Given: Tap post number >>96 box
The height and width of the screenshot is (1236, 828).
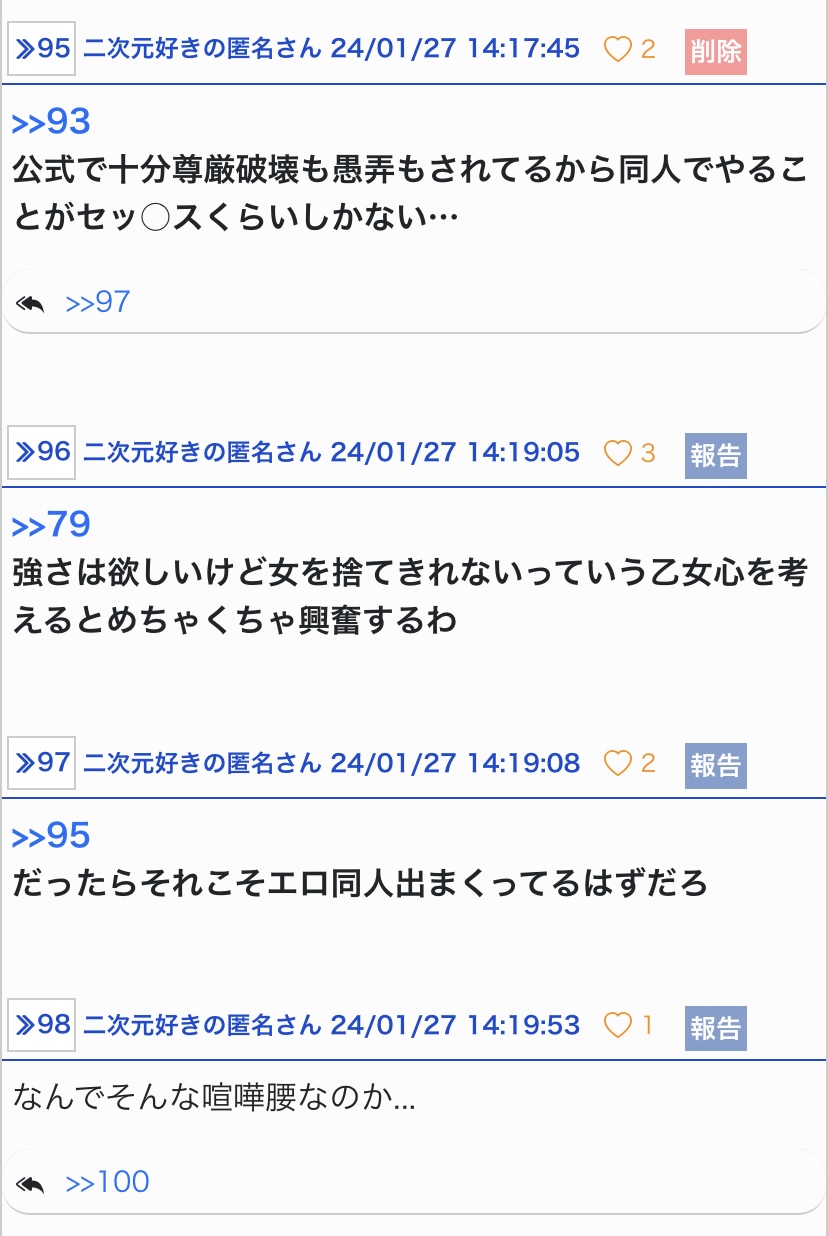Looking at the screenshot, I should (41, 452).
